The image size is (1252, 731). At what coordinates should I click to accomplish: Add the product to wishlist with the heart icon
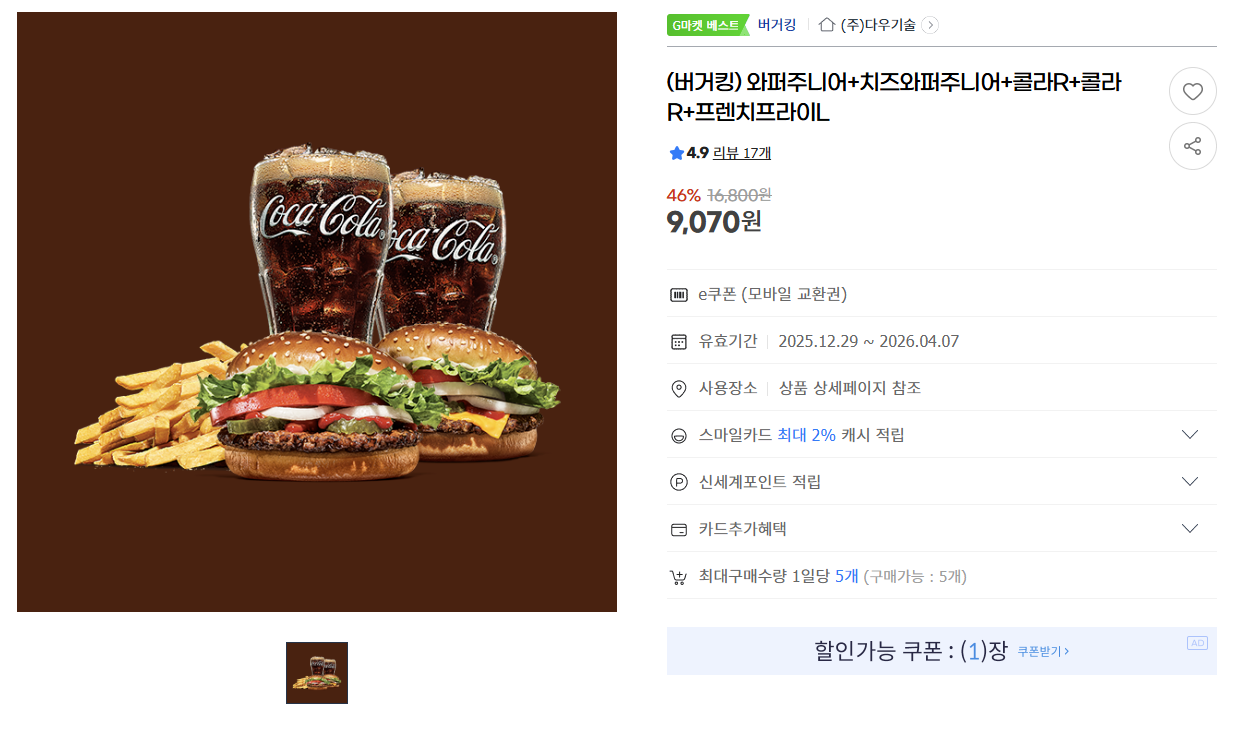[1192, 91]
